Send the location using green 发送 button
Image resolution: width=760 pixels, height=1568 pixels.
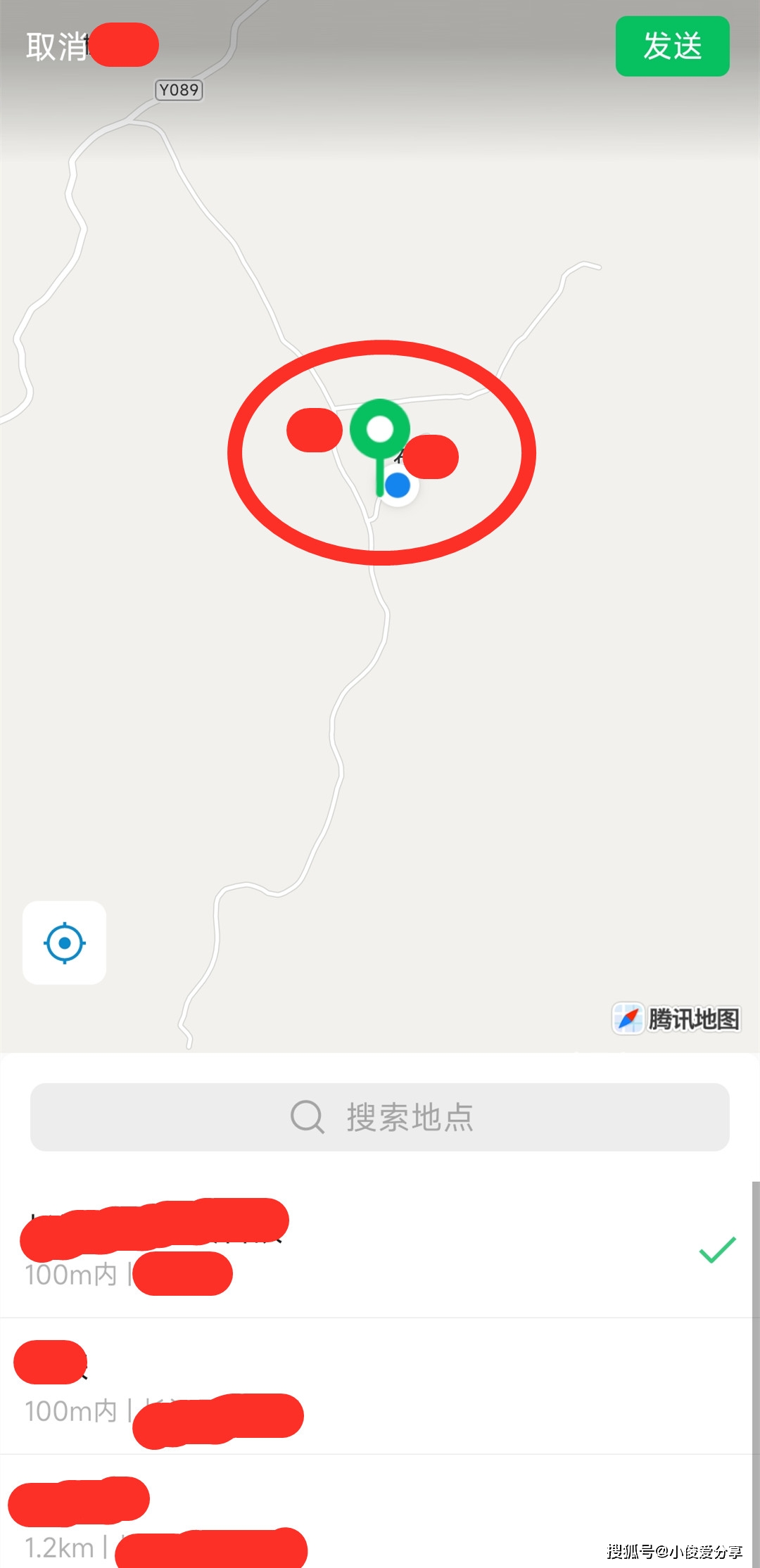671,46
